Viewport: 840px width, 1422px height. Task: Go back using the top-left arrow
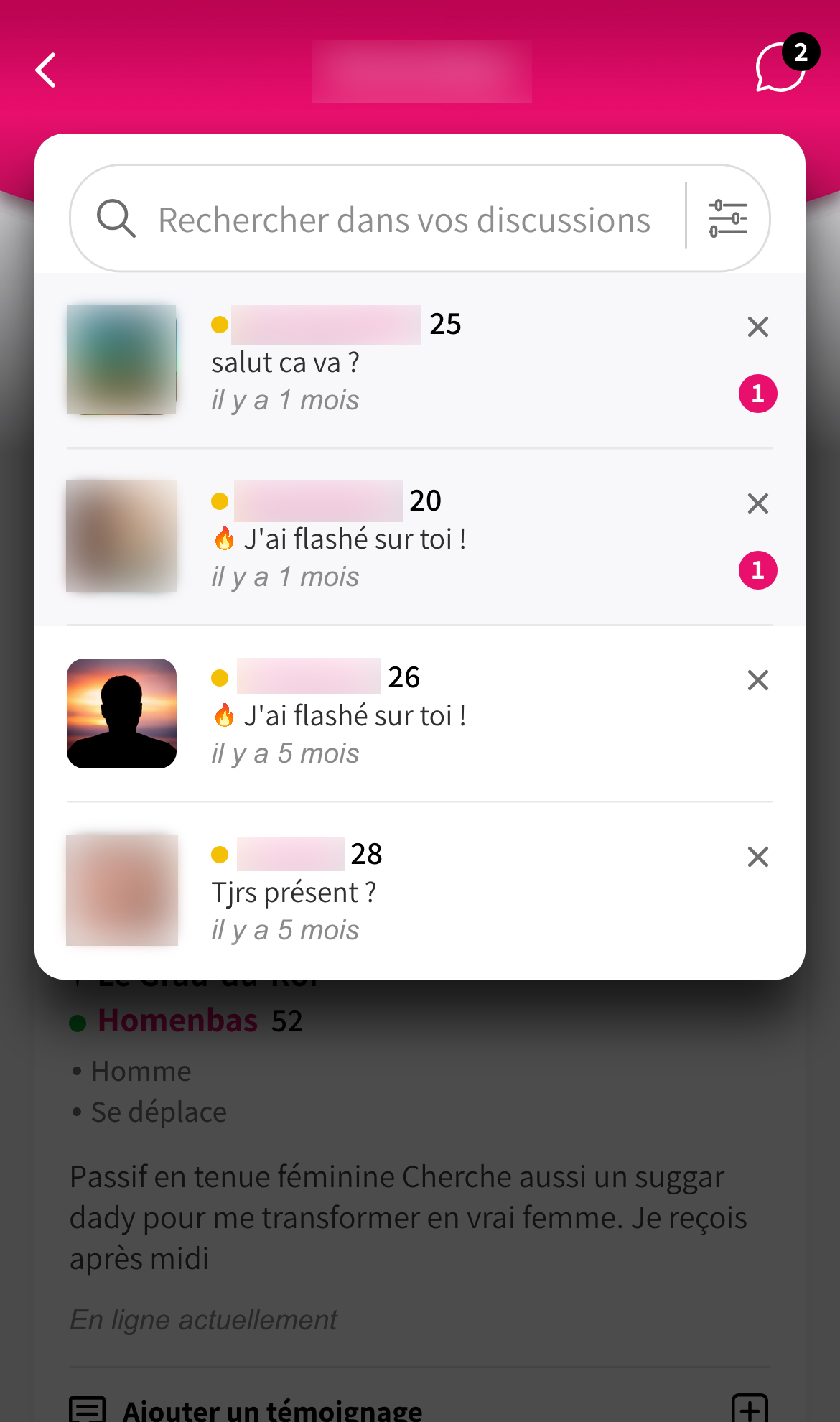pos(46,70)
